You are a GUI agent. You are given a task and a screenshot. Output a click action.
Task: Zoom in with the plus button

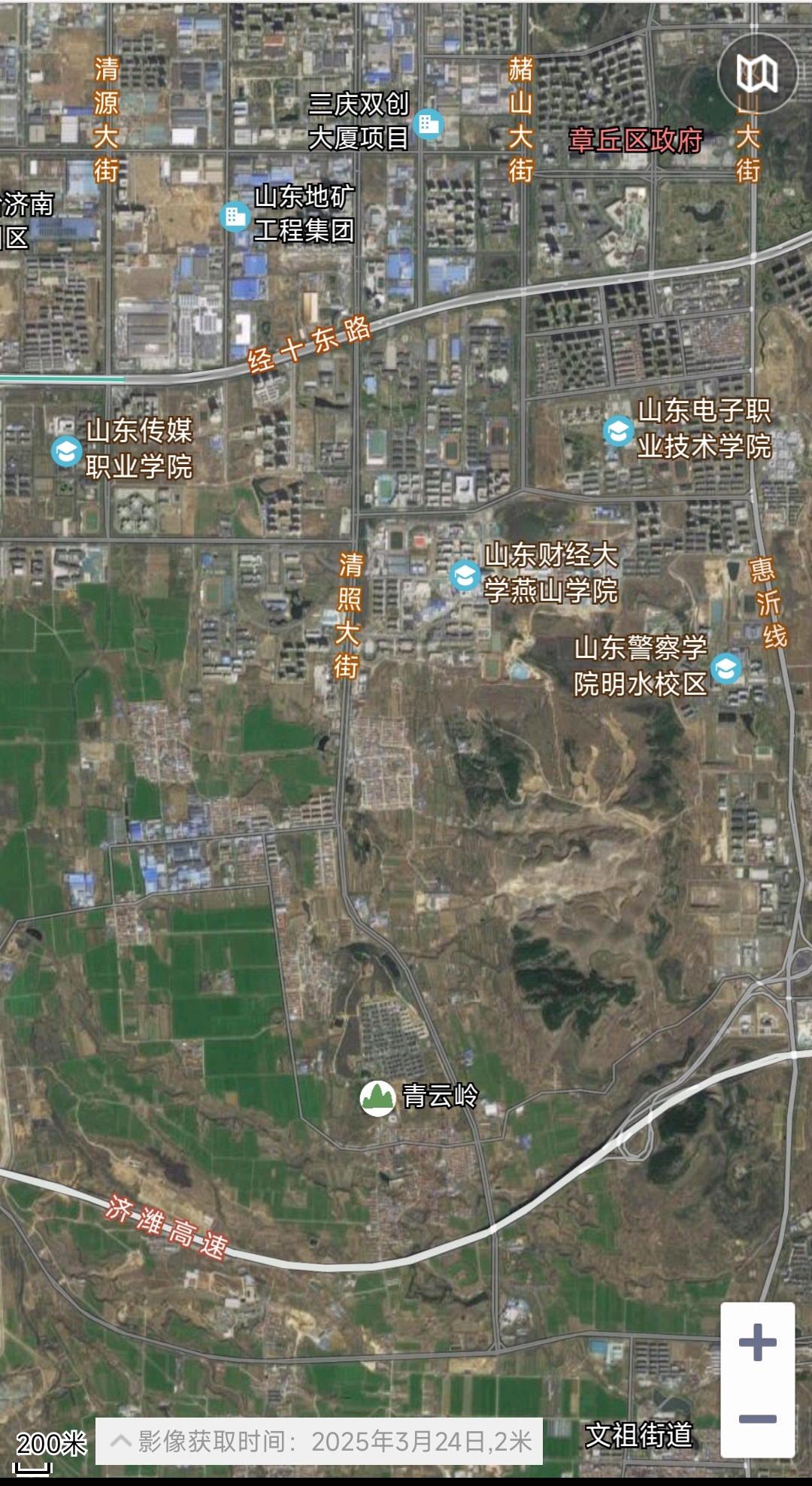coord(757,1342)
